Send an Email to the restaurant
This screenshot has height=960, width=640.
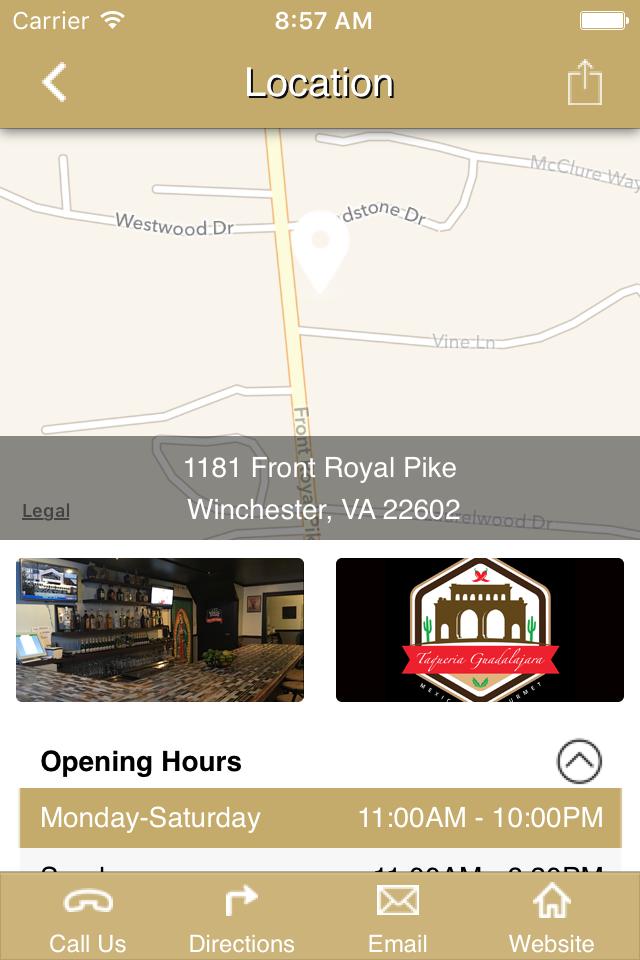[397, 920]
